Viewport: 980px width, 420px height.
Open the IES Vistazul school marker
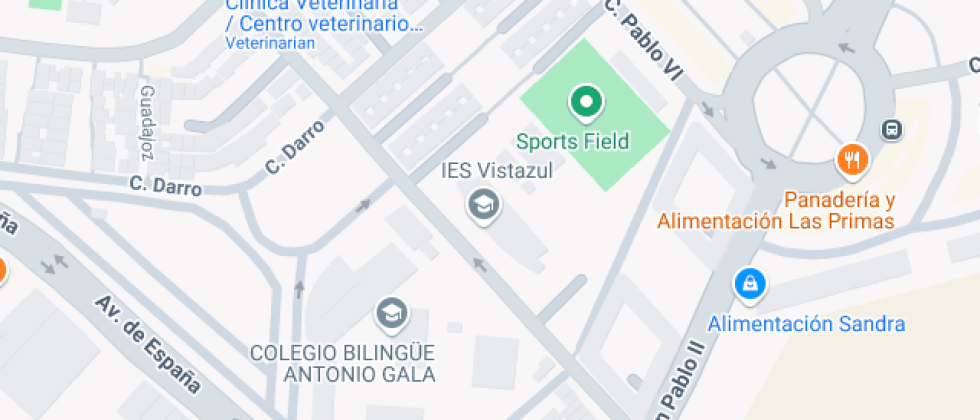coord(485,205)
